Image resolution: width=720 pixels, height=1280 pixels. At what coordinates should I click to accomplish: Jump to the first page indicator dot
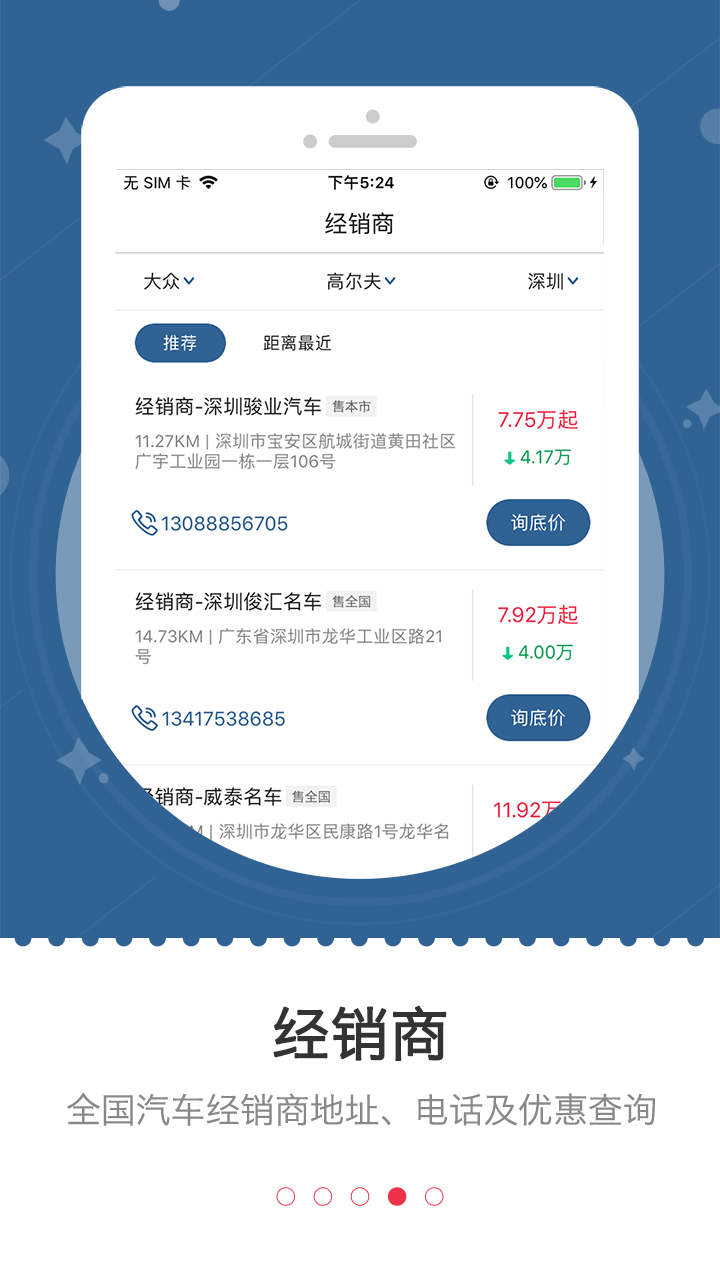click(x=286, y=1196)
